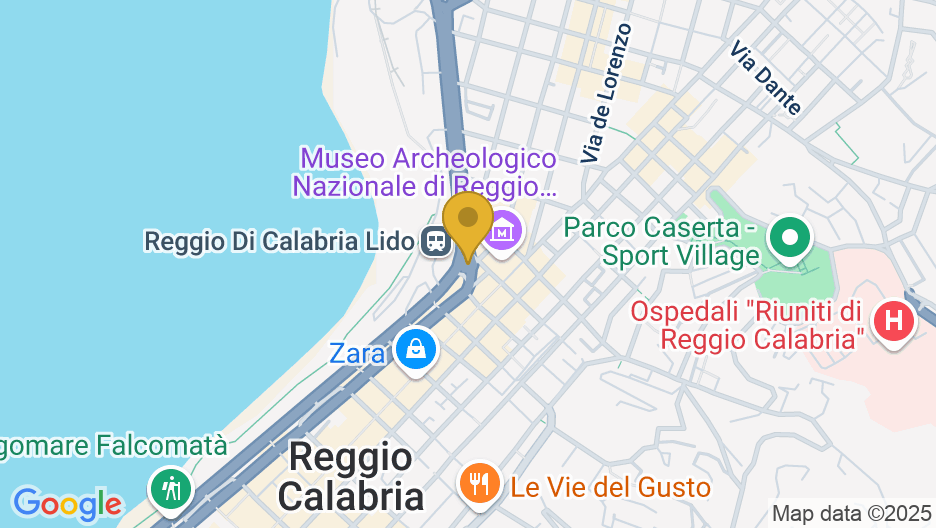Select the Reggio Di Calabria Lido station icon
The height and width of the screenshot is (528, 936).
[435, 241]
